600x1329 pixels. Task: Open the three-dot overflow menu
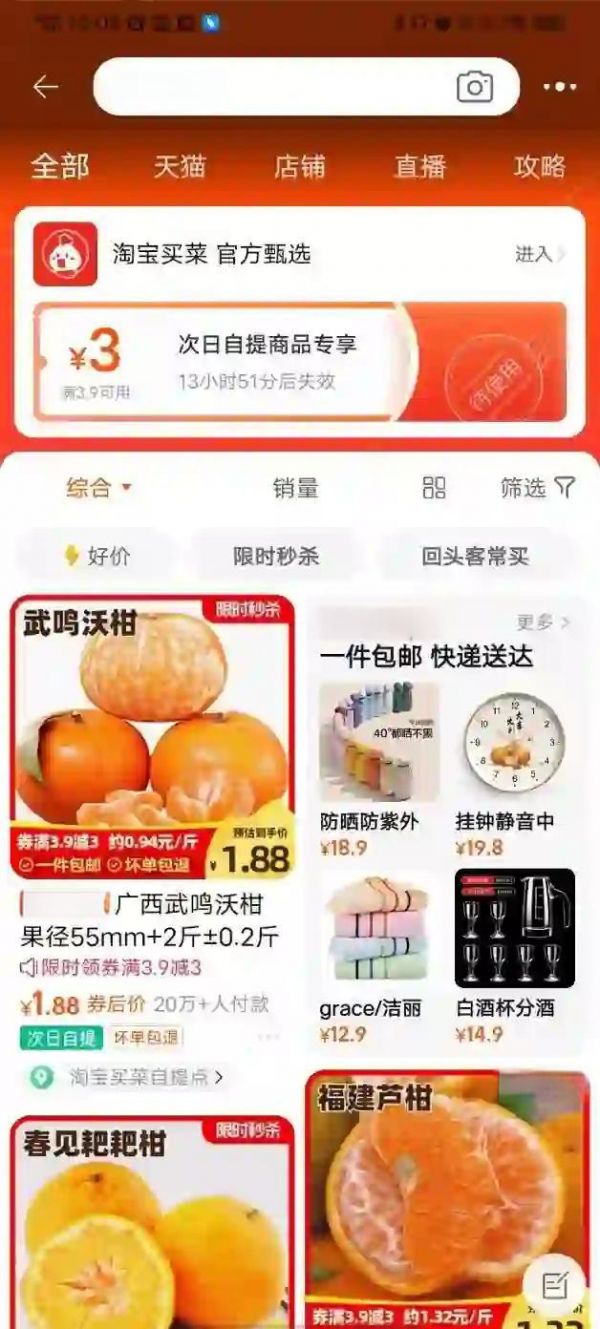pyautogui.click(x=559, y=87)
